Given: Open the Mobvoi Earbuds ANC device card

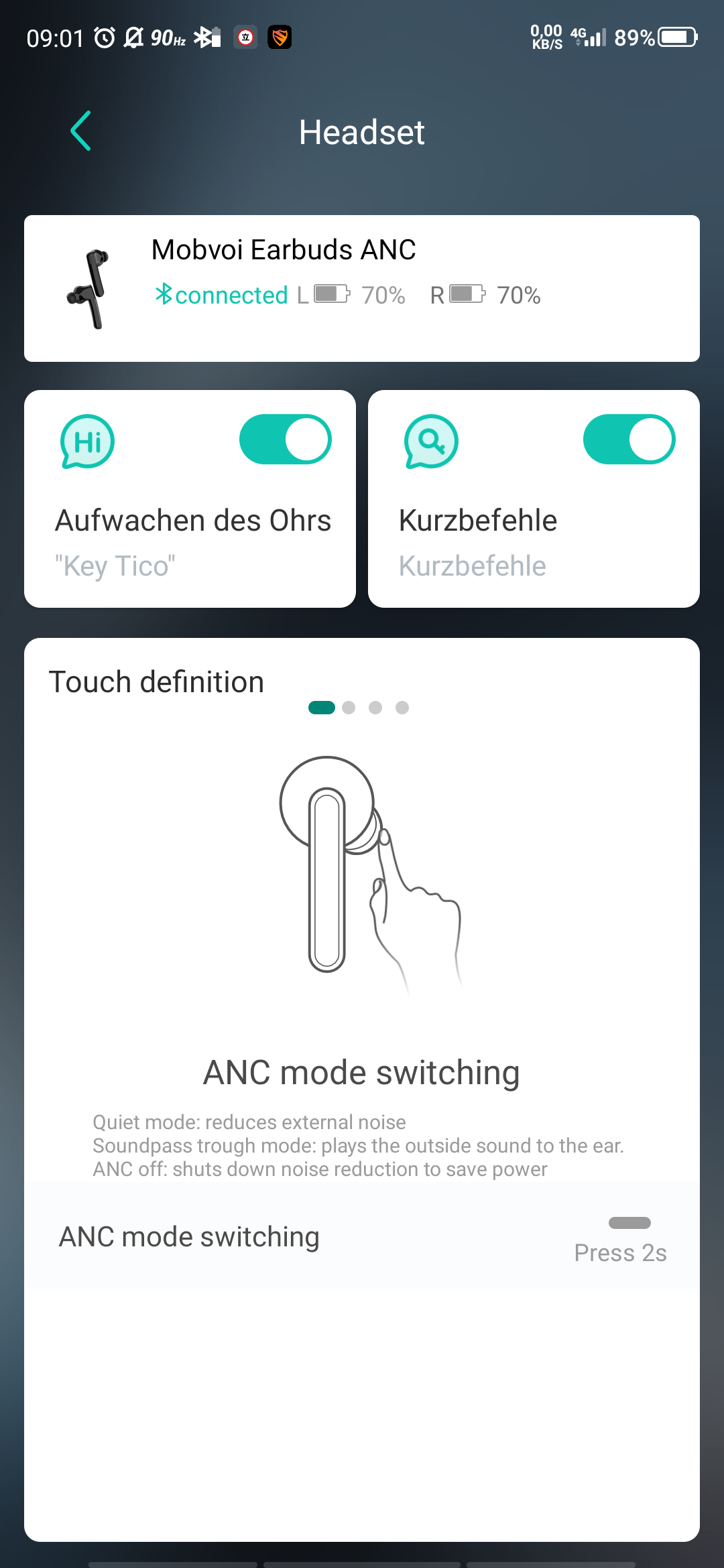Looking at the screenshot, I should (362, 288).
